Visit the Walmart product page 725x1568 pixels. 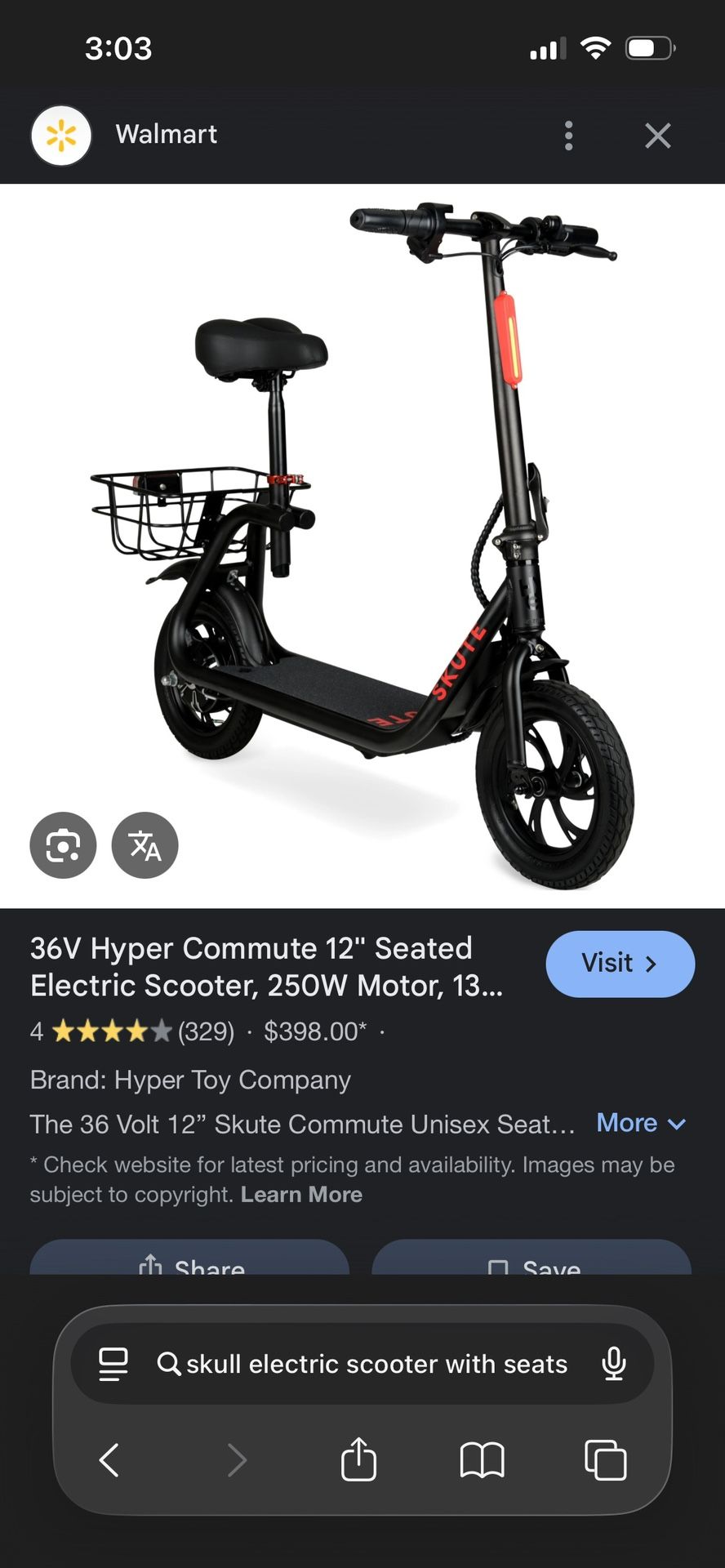pyautogui.click(x=620, y=964)
